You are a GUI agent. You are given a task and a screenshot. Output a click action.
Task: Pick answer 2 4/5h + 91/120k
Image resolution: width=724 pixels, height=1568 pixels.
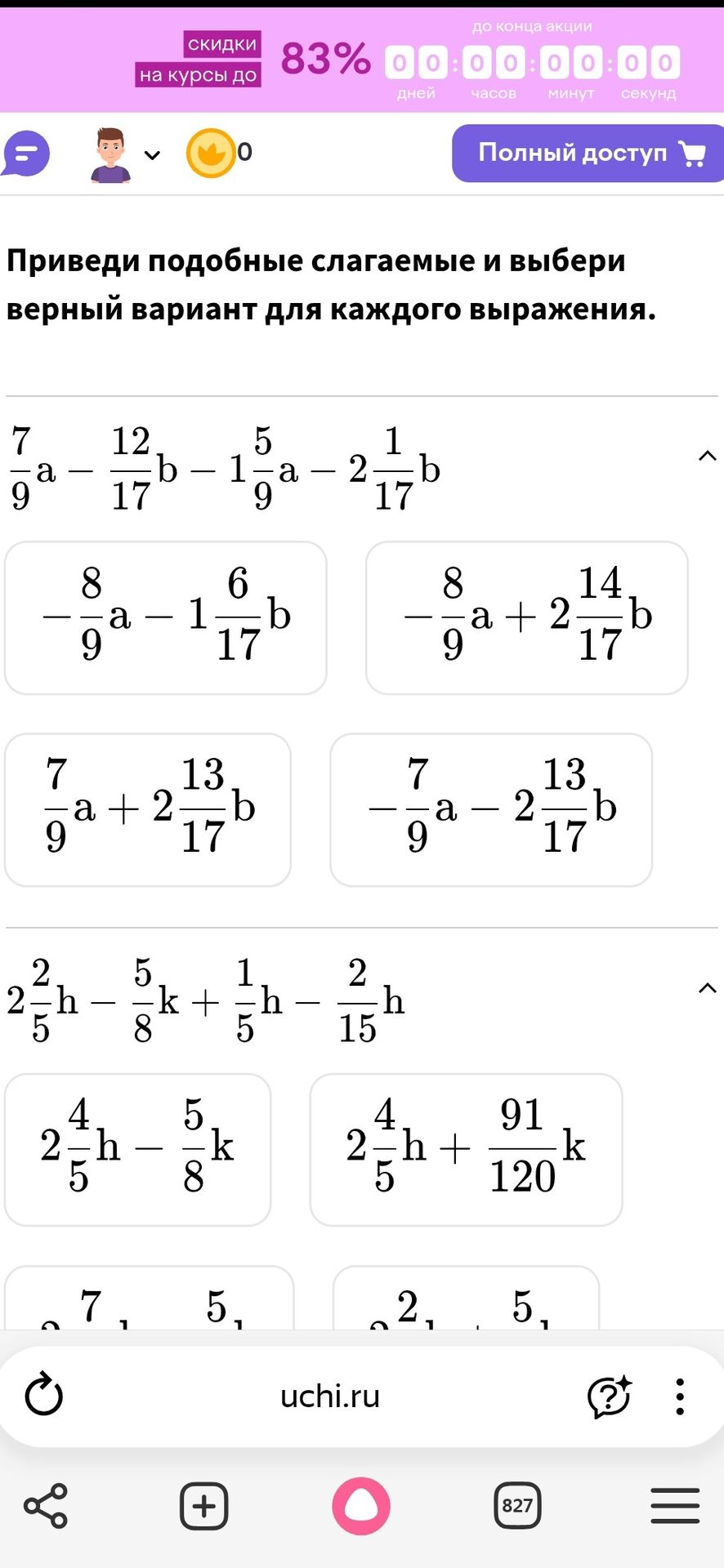[x=466, y=1149]
